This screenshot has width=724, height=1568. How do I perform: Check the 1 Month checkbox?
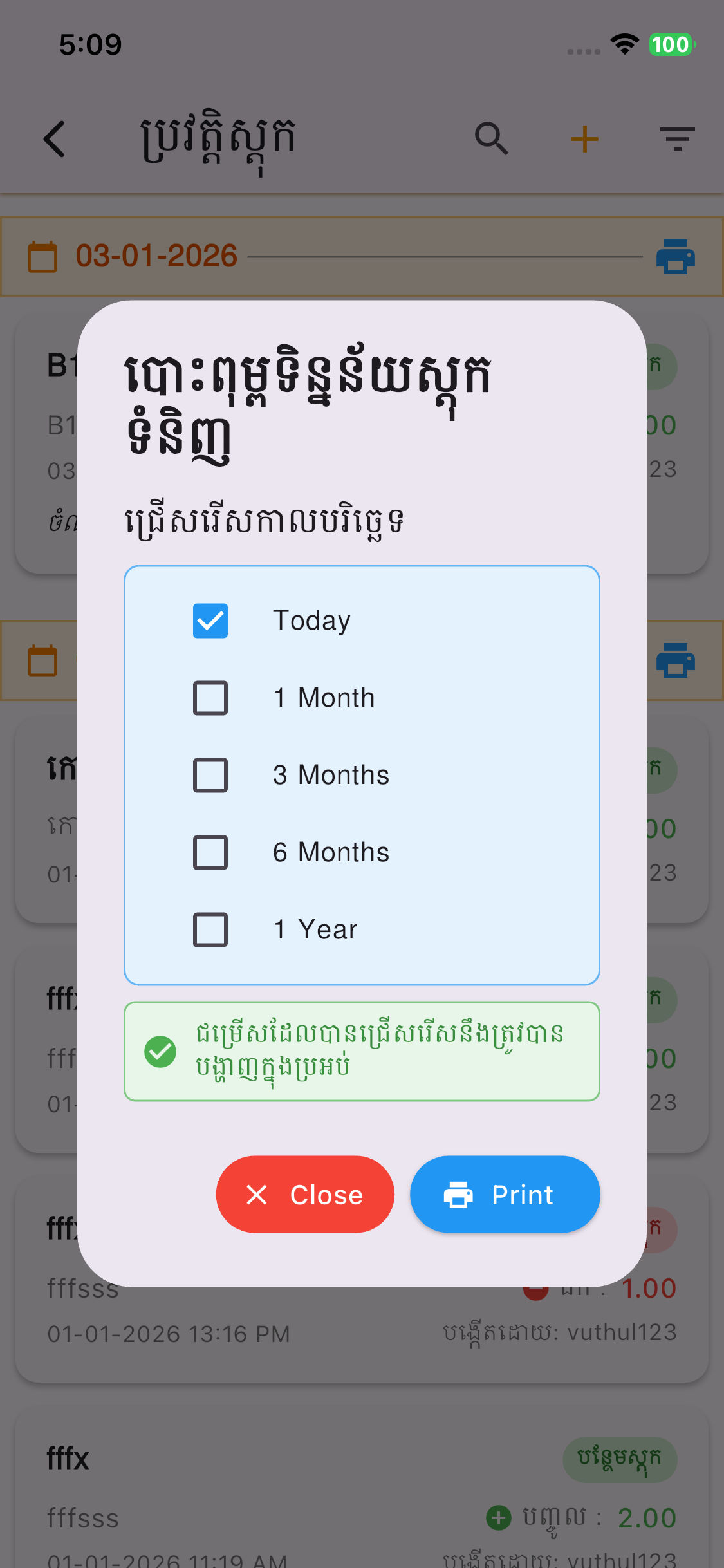click(210, 698)
